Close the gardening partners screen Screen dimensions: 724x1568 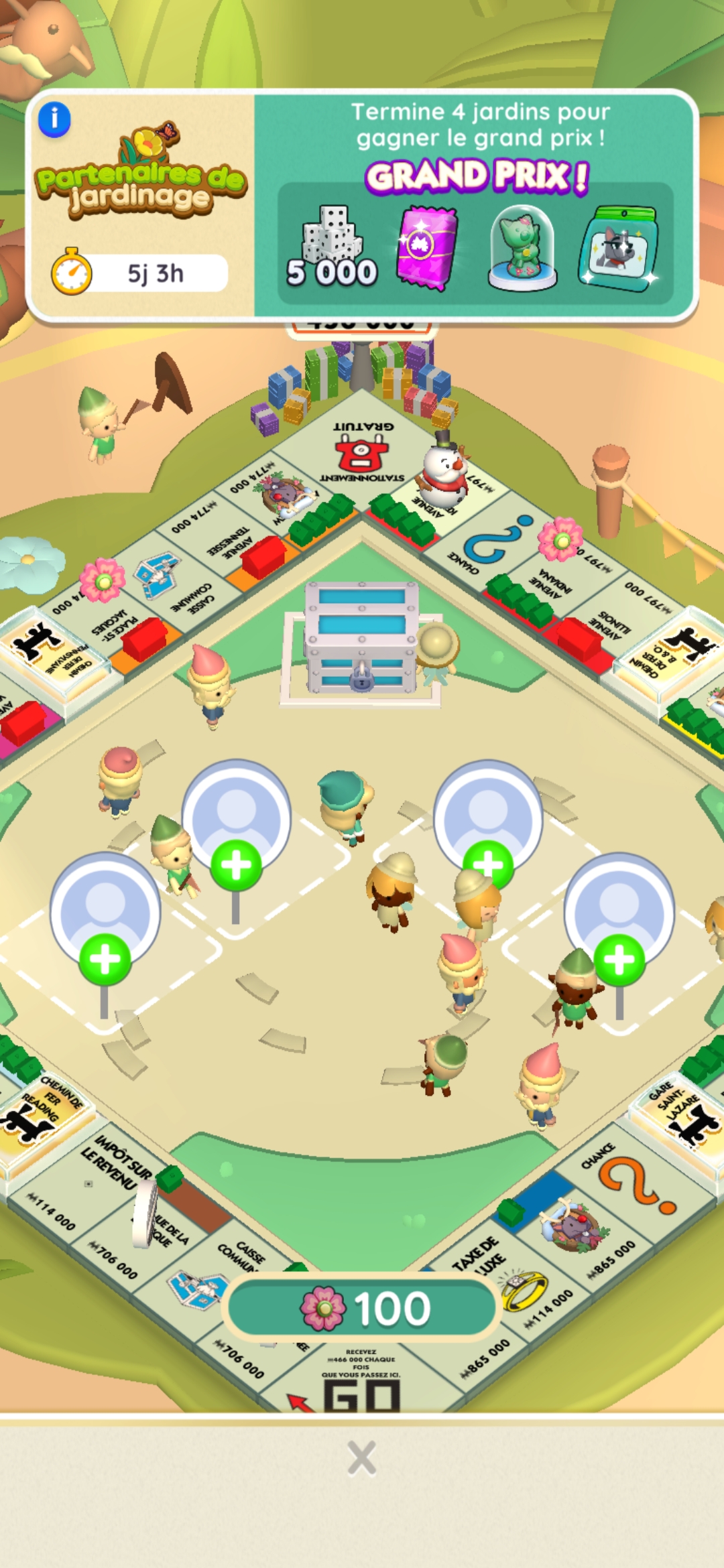[x=361, y=1458]
